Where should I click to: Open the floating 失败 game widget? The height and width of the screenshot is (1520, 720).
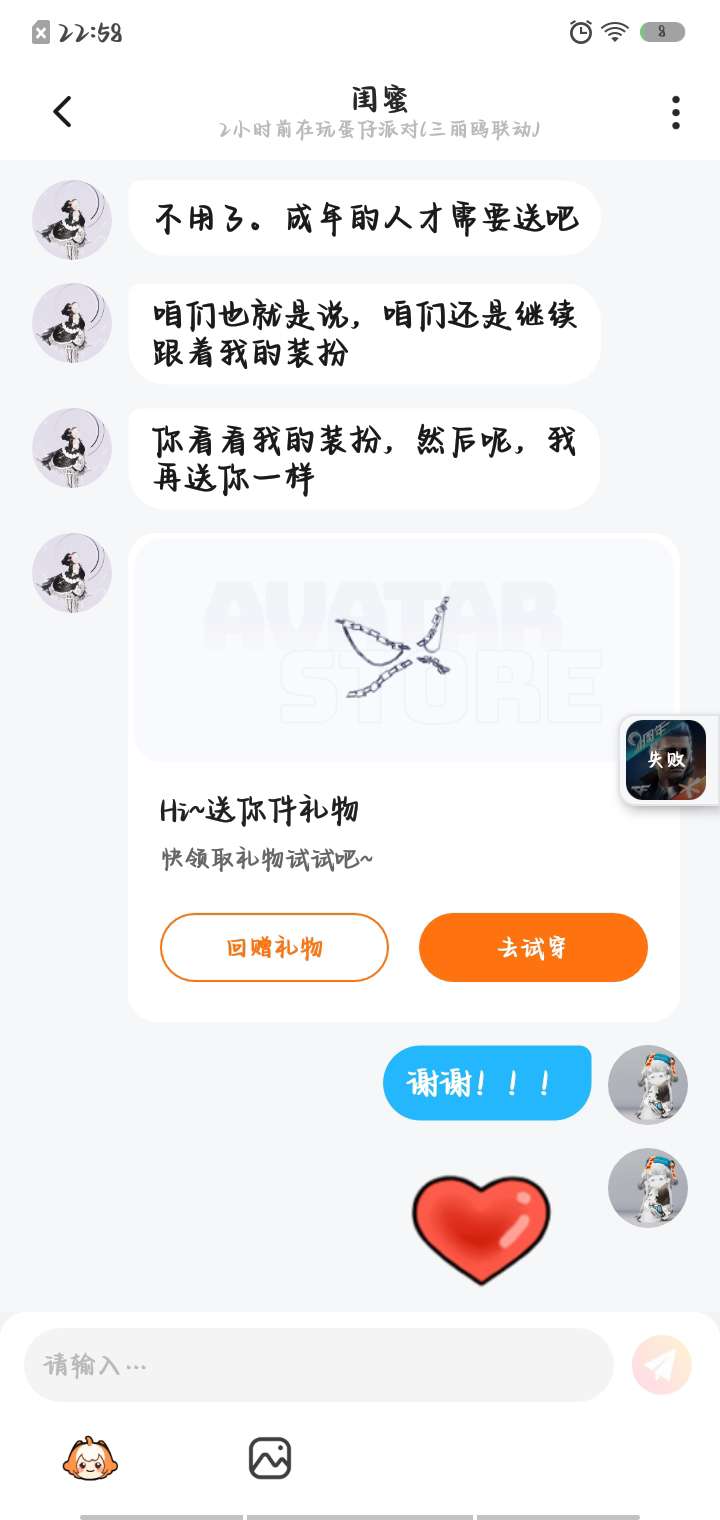666,760
